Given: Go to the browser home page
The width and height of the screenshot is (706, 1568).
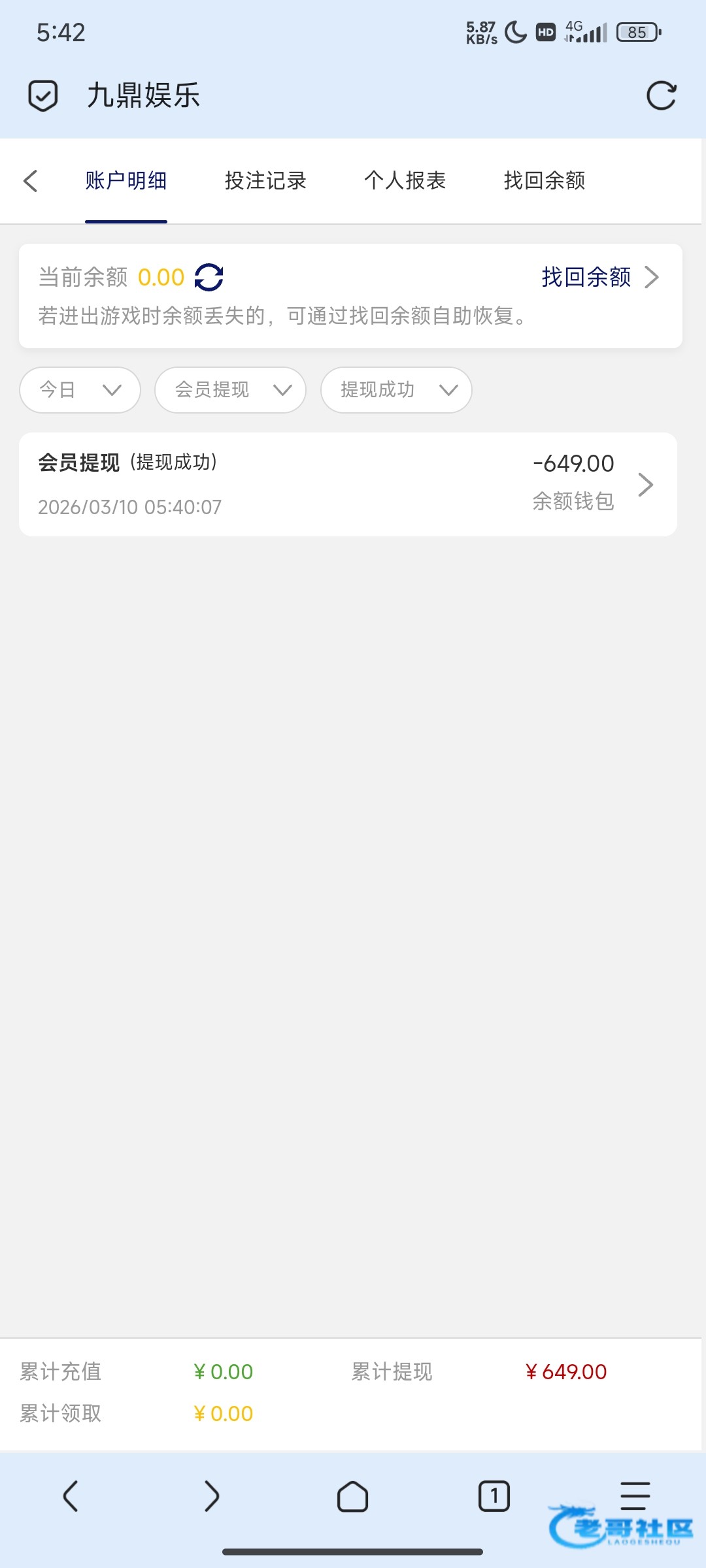Looking at the screenshot, I should coord(352,1496).
